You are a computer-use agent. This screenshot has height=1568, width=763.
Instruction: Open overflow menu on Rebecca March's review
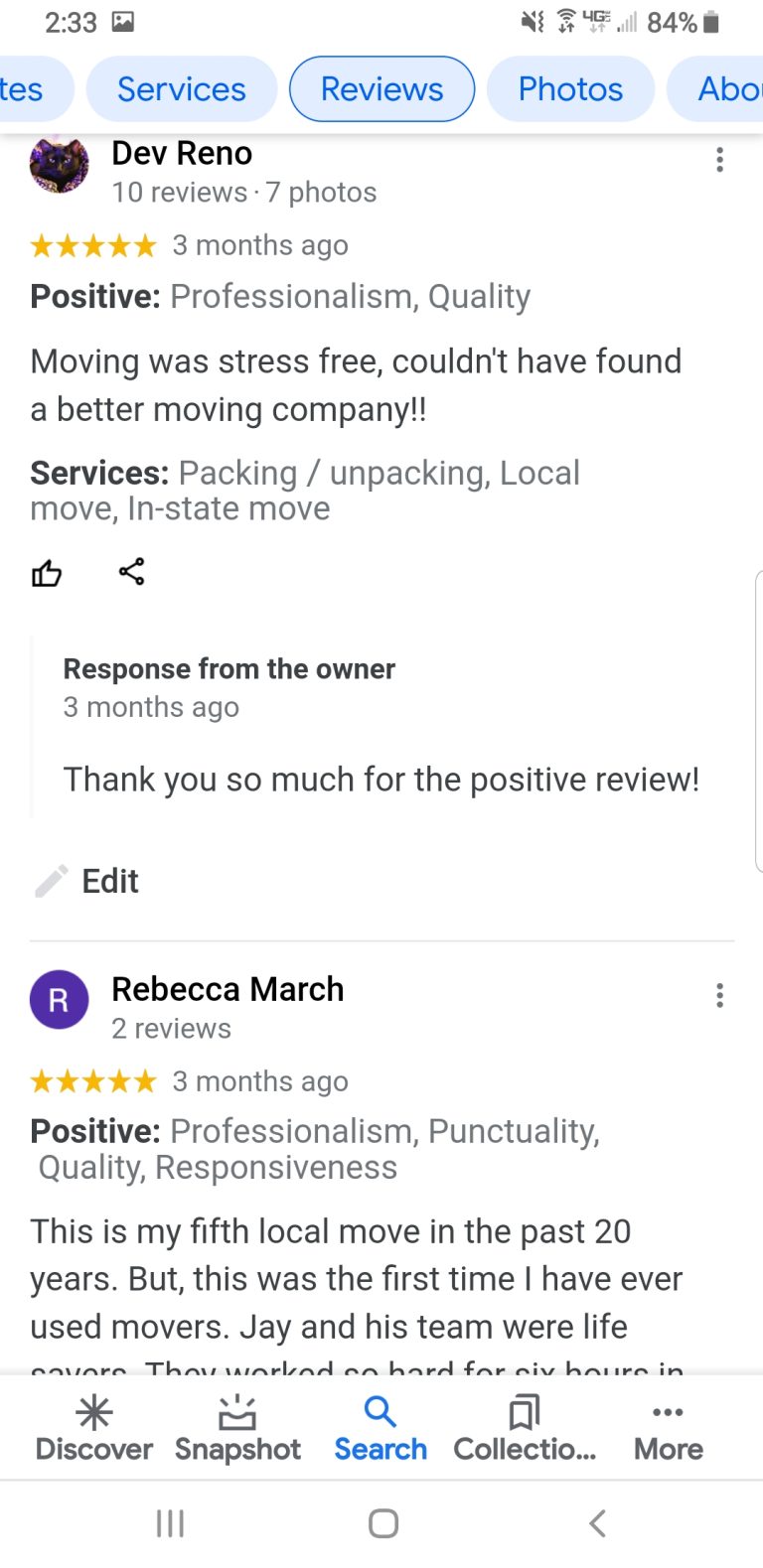[719, 996]
